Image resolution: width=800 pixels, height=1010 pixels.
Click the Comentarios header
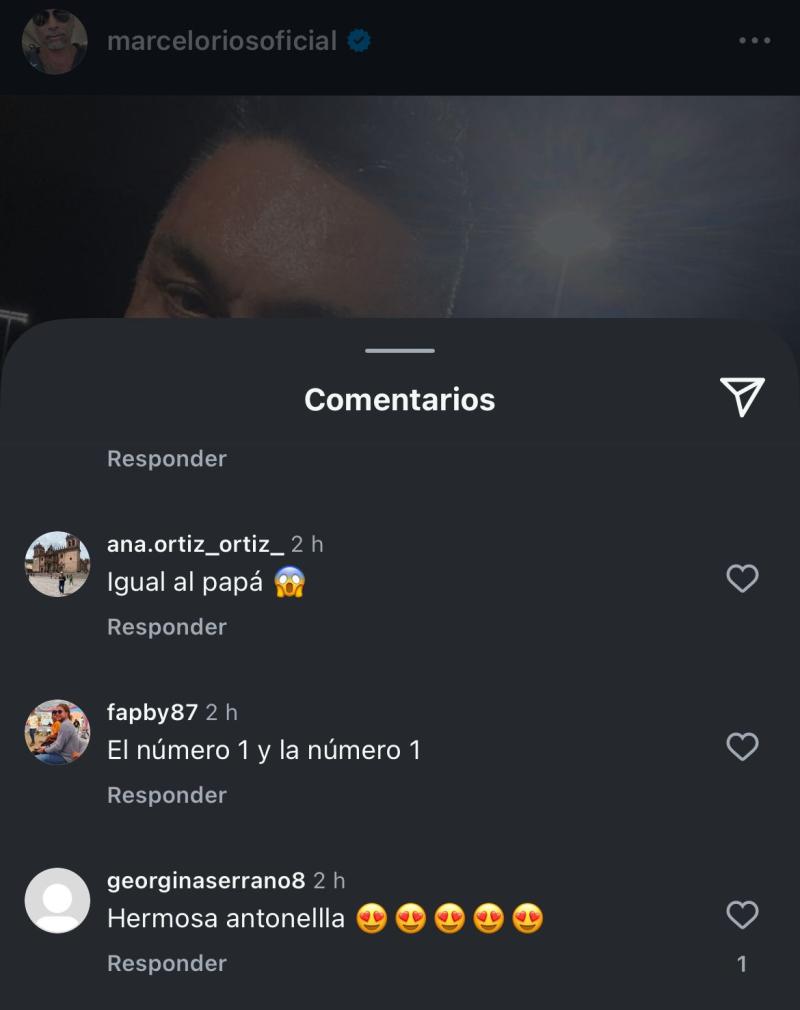400,399
